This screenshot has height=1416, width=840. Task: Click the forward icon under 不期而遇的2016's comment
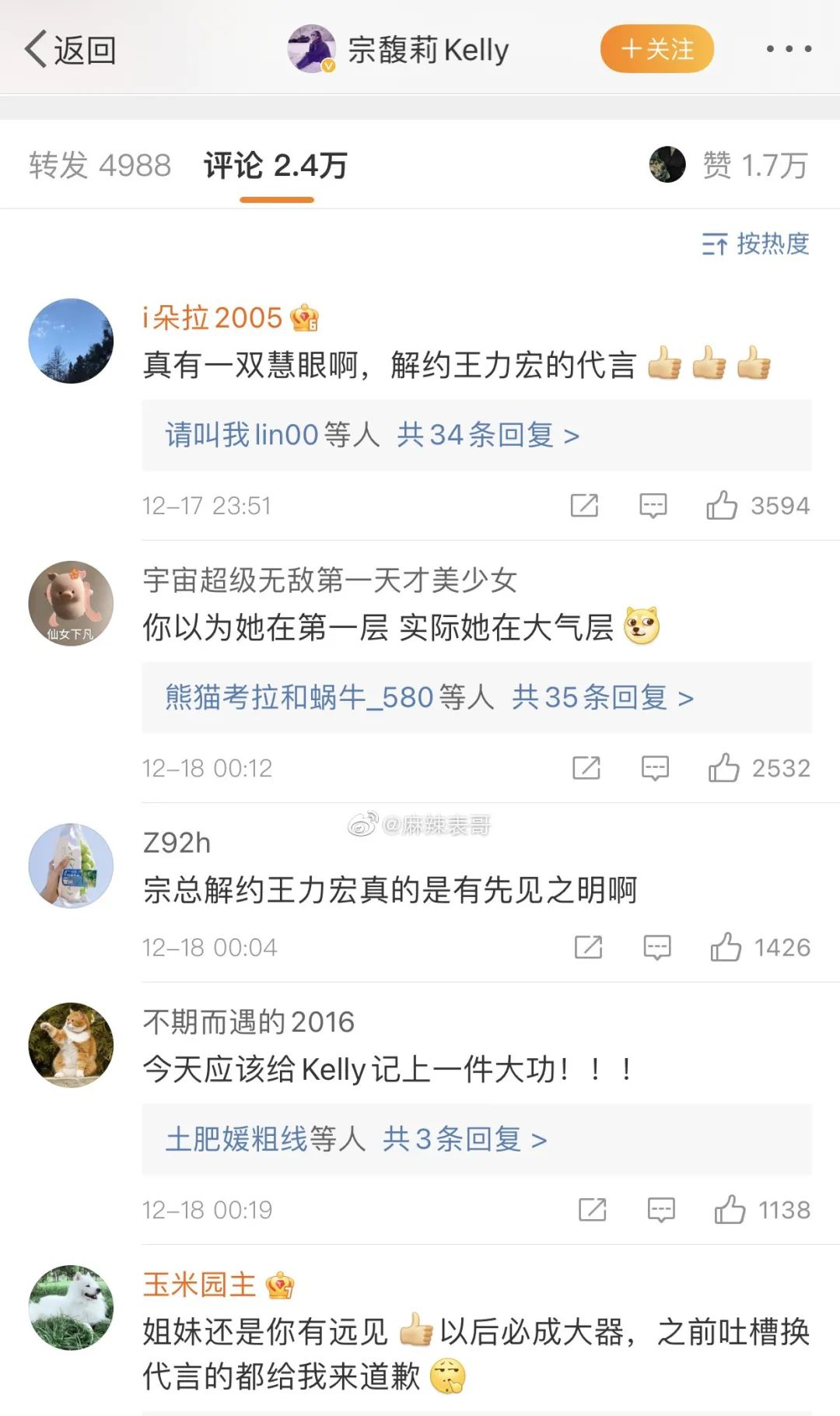591,1210
